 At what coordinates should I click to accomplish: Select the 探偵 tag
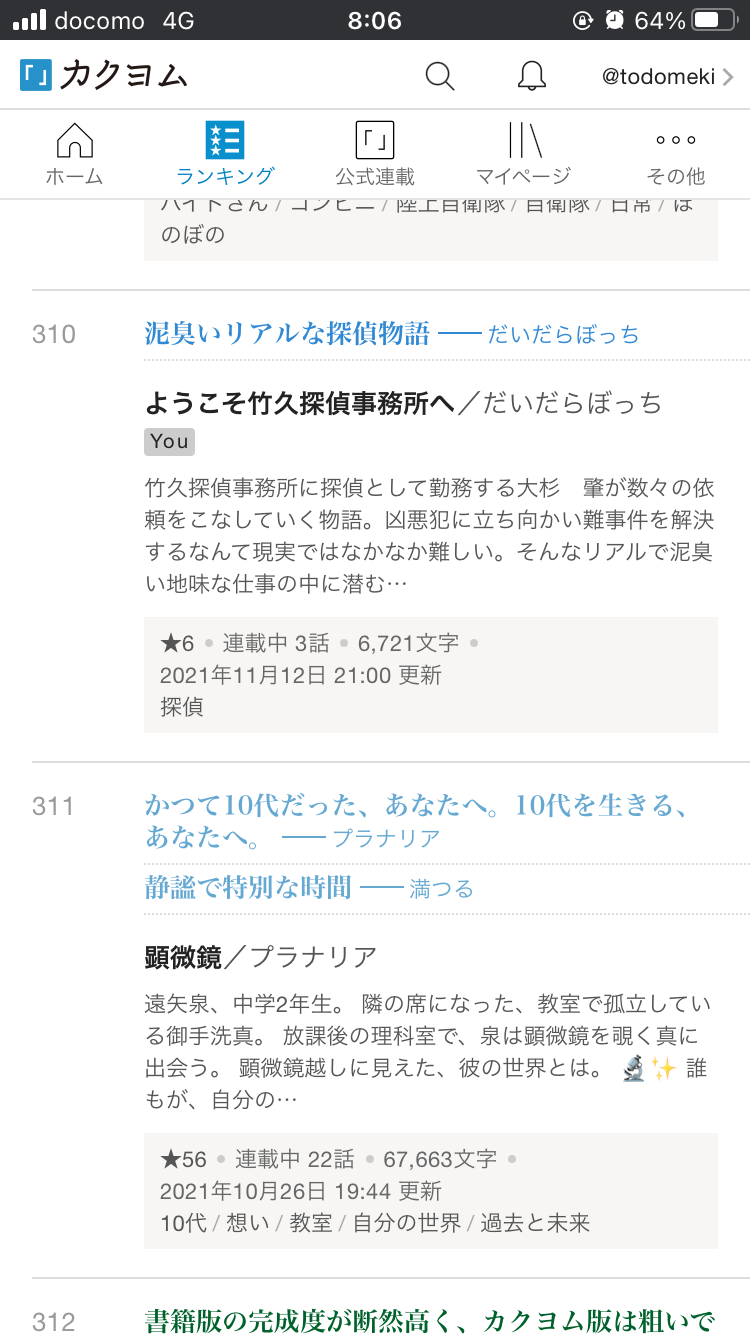click(182, 707)
